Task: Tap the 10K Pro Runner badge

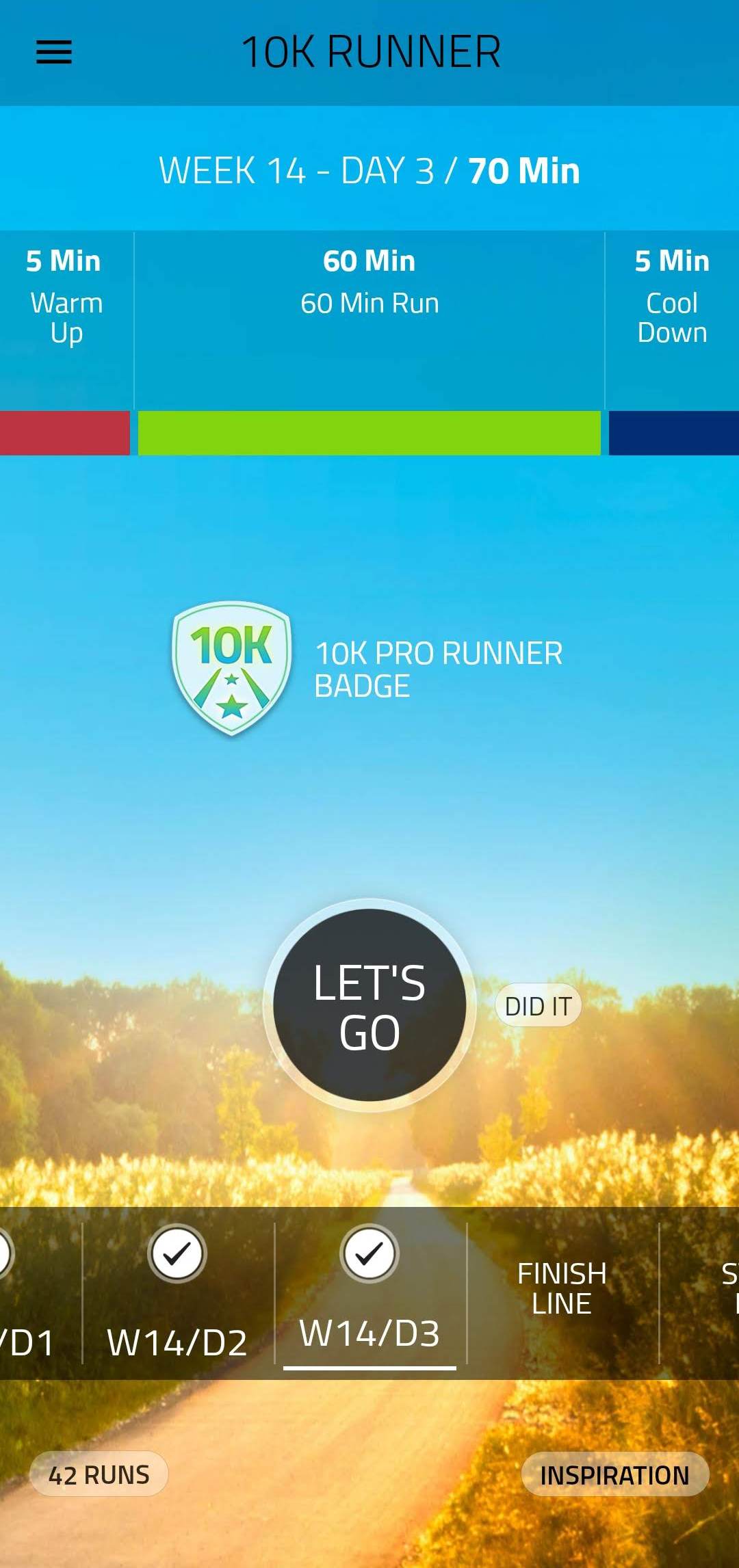Action: pos(232,669)
